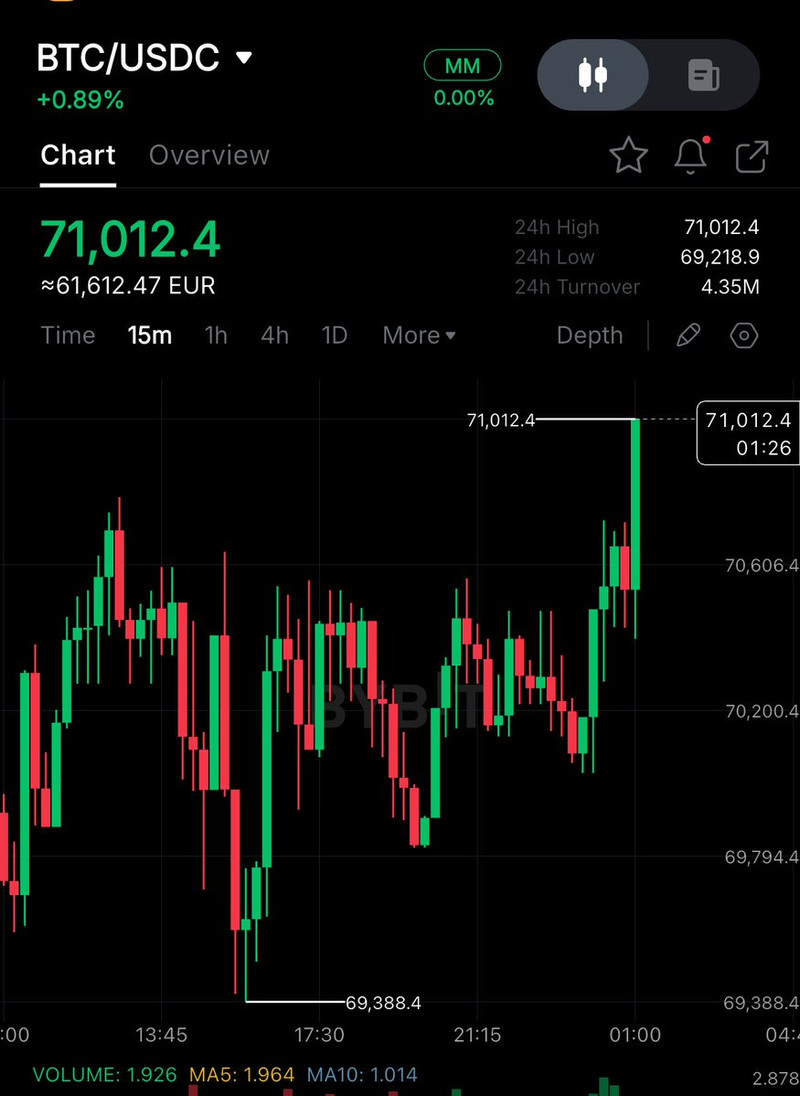Show the Depth chart

[x=590, y=335]
